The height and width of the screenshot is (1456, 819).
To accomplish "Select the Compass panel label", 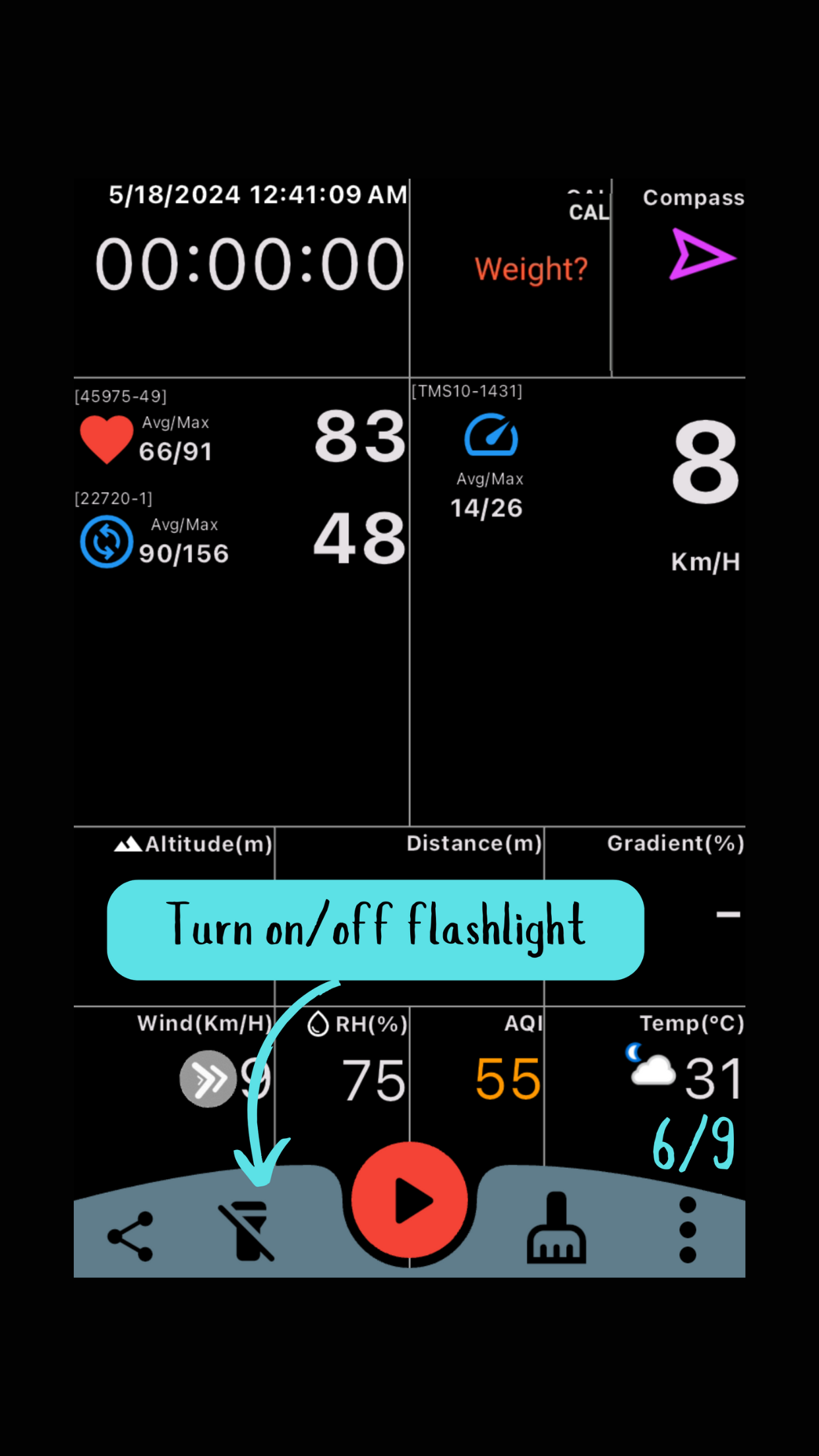I will (x=693, y=197).
